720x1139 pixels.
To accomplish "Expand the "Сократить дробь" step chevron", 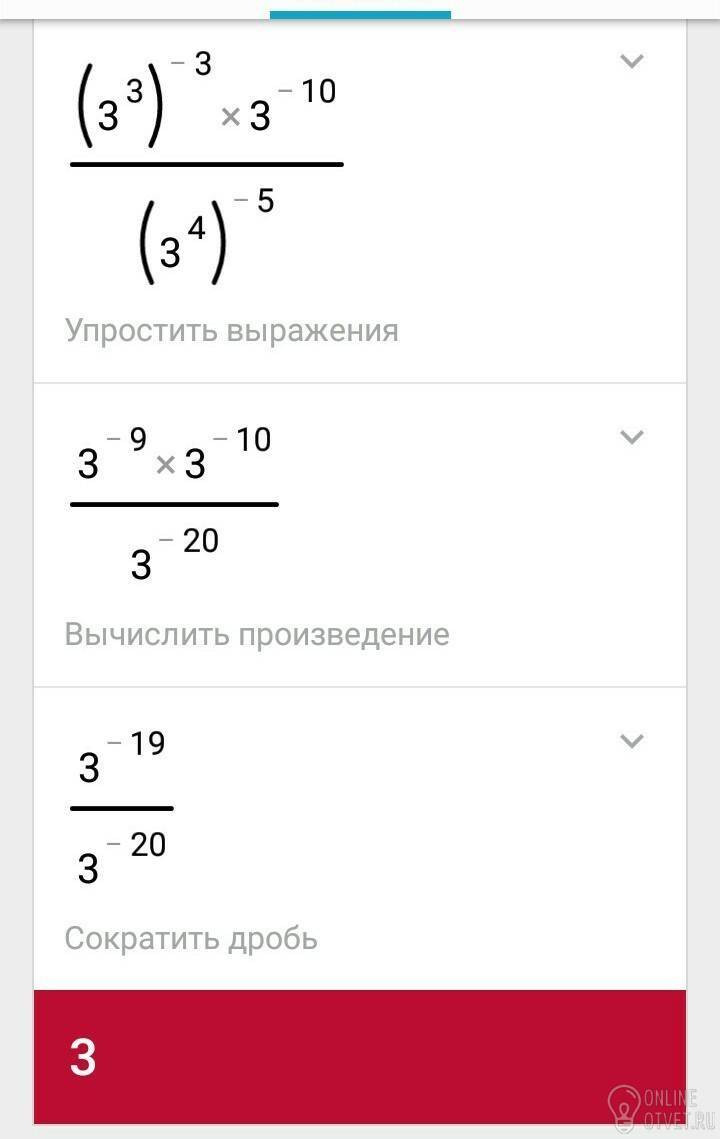I will pos(631,741).
